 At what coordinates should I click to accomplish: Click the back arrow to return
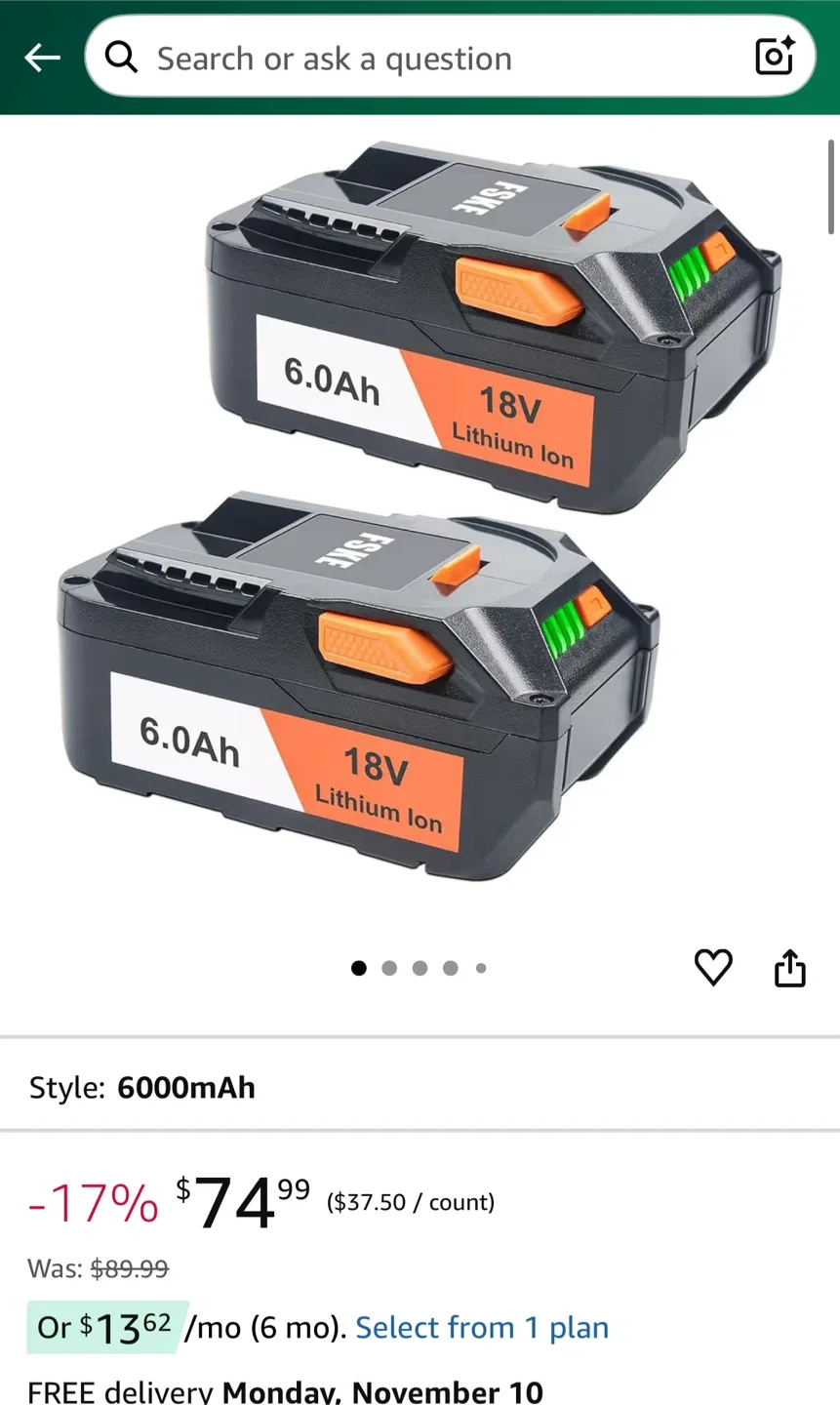click(41, 57)
